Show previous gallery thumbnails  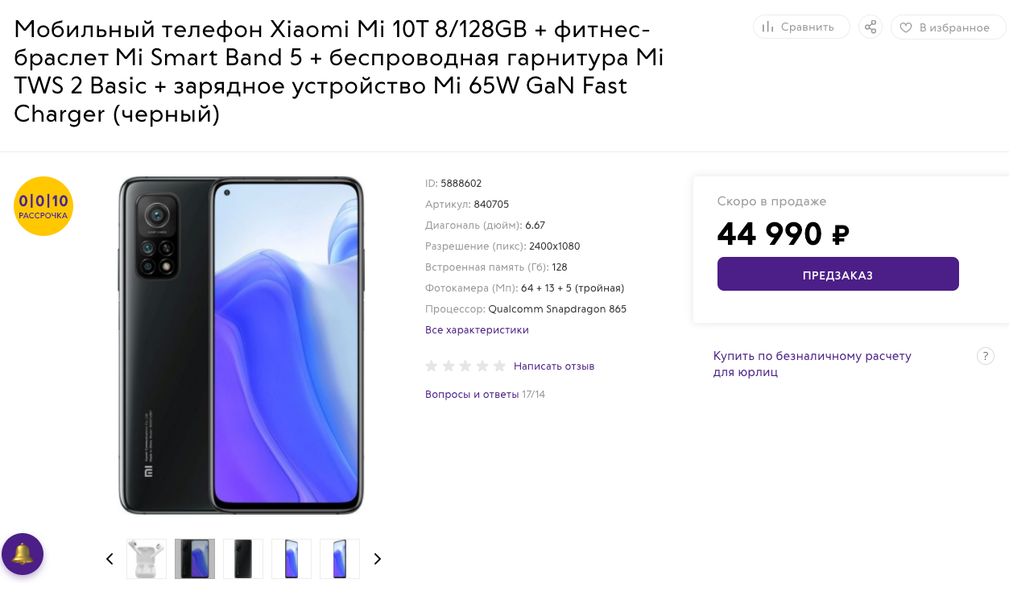(x=110, y=559)
